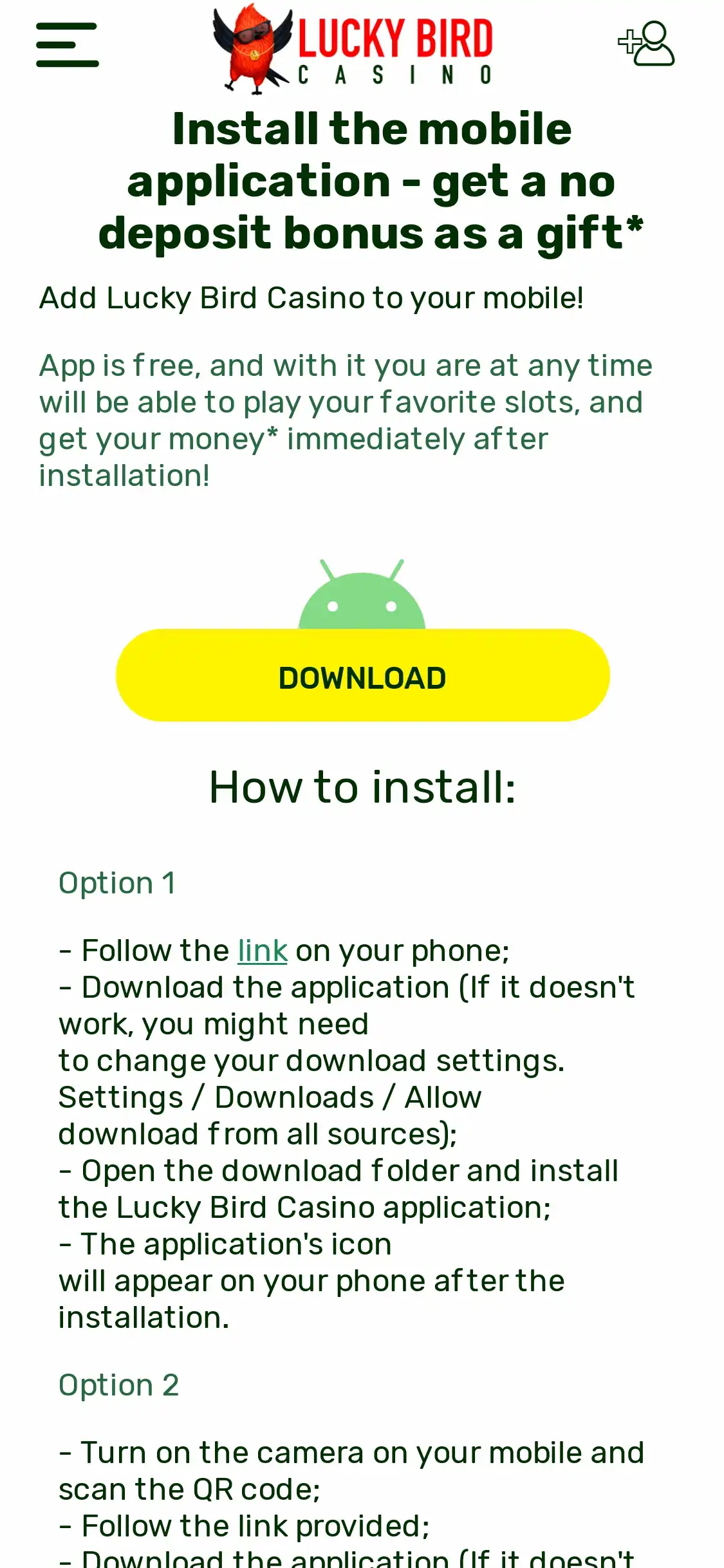The height and width of the screenshot is (1568, 724).
Task: Tap the yellow Download button
Action: (362, 676)
